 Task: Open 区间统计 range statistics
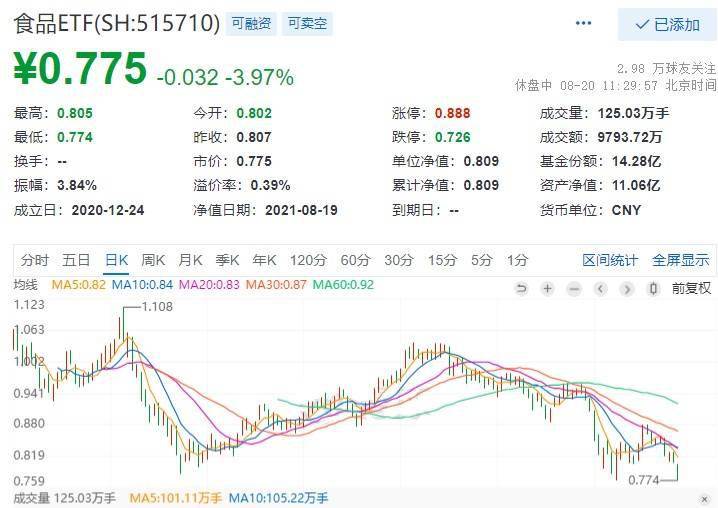610,260
